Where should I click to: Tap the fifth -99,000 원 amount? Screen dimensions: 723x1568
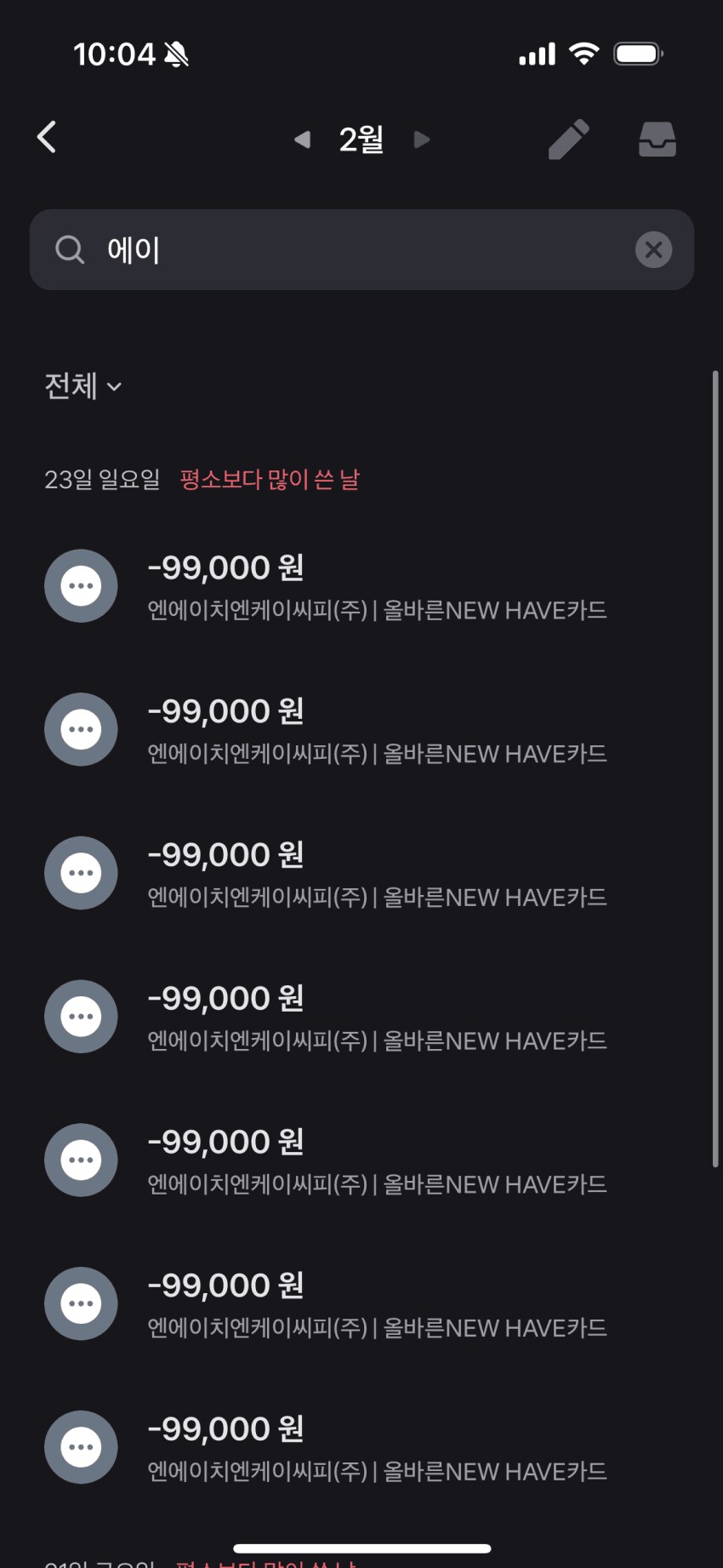tap(225, 1141)
